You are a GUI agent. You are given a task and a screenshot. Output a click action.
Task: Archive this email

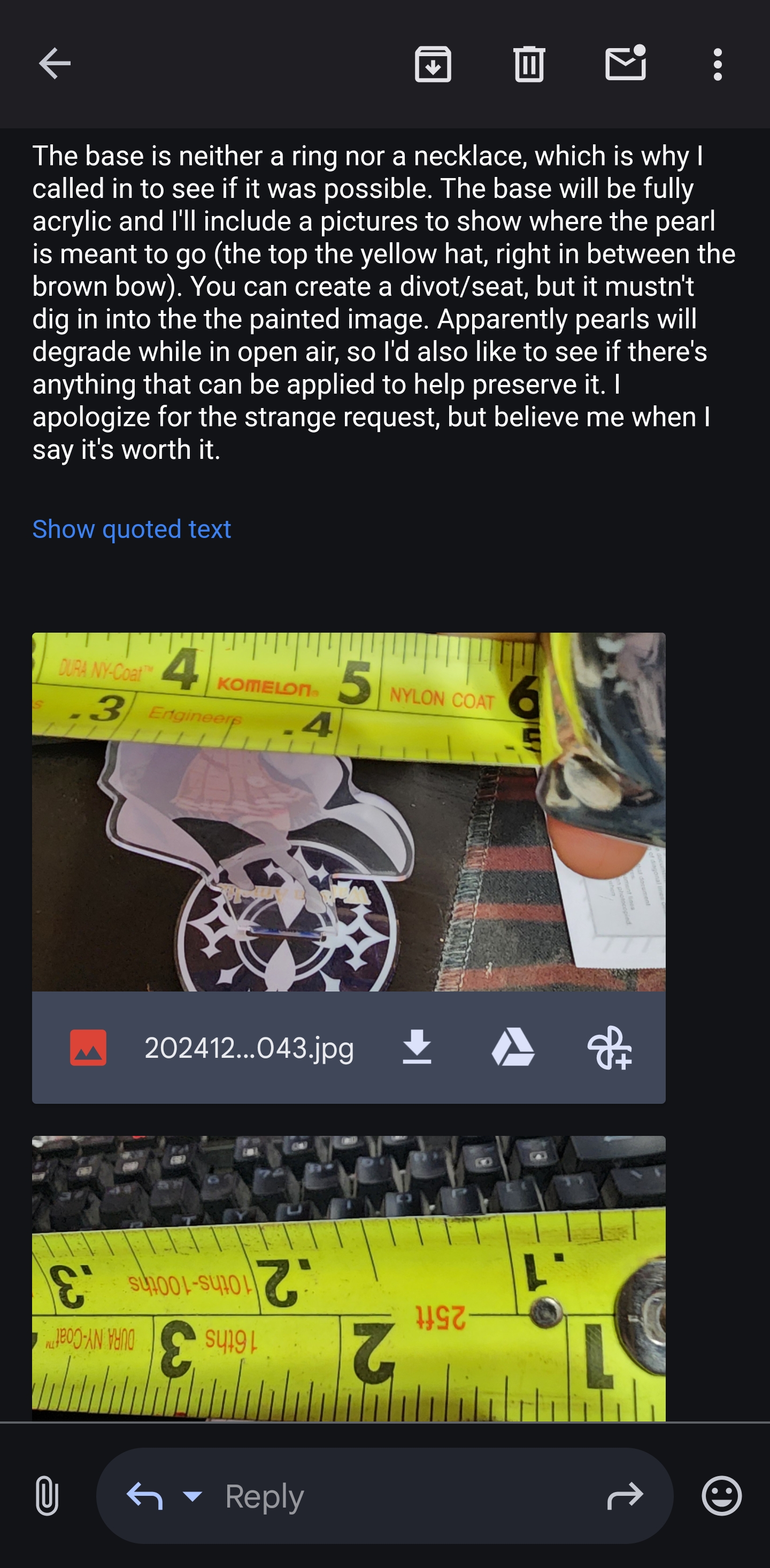pos(433,64)
